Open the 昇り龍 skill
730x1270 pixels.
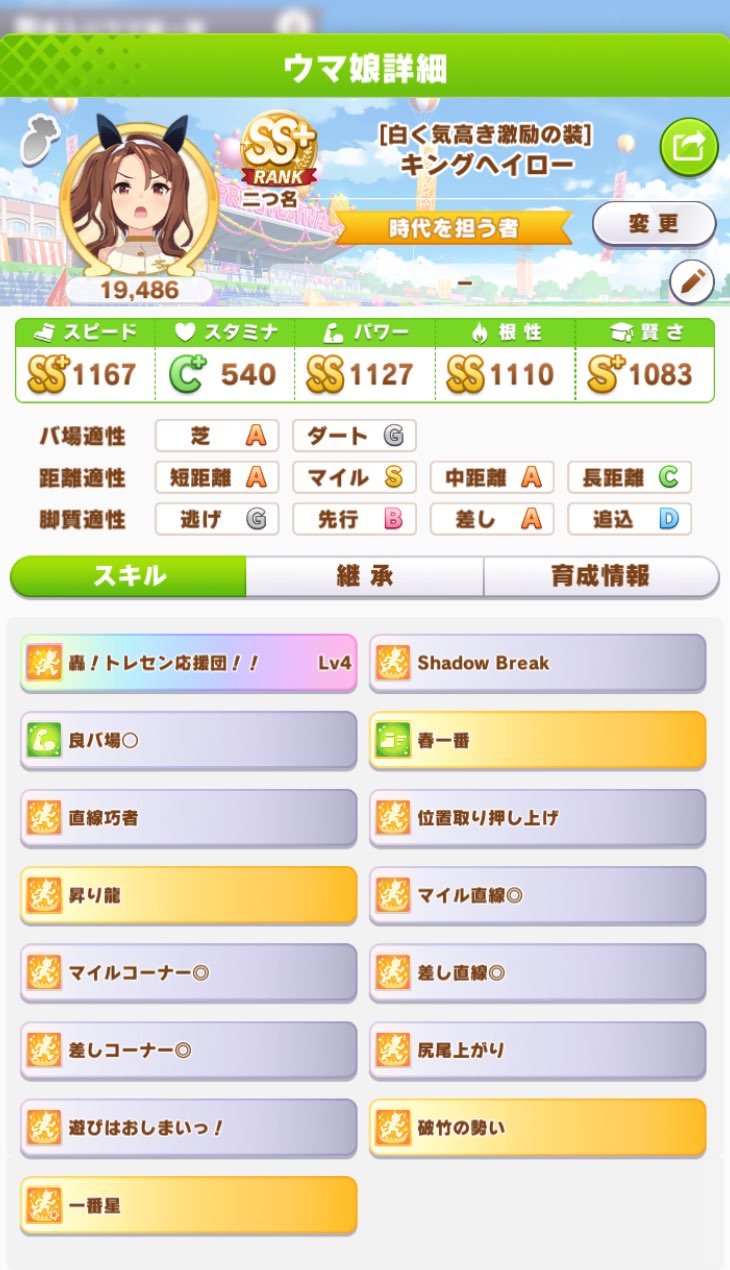pyautogui.click(x=189, y=895)
